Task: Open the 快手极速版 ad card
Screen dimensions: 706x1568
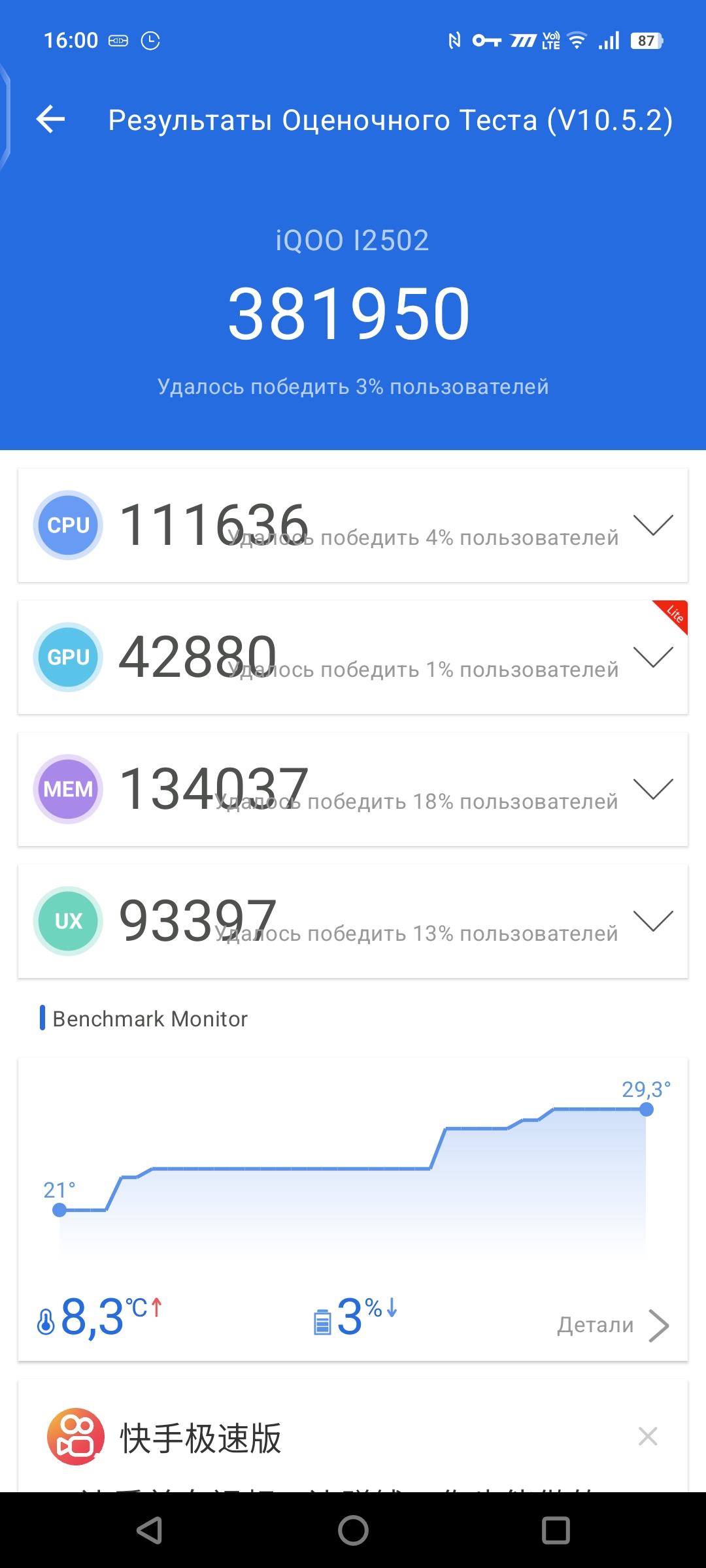Action: [353, 1436]
